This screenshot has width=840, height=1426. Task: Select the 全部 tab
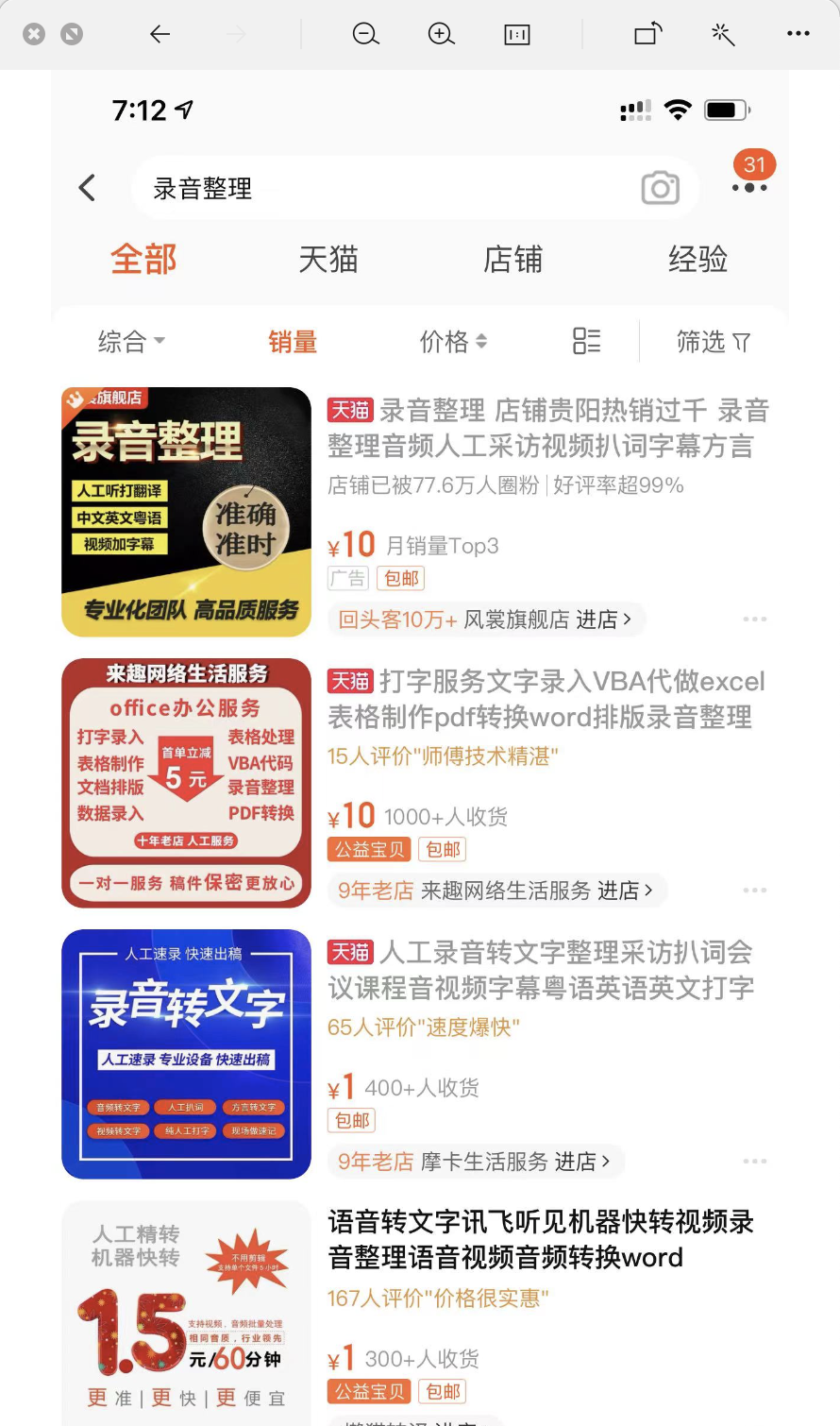click(x=143, y=259)
